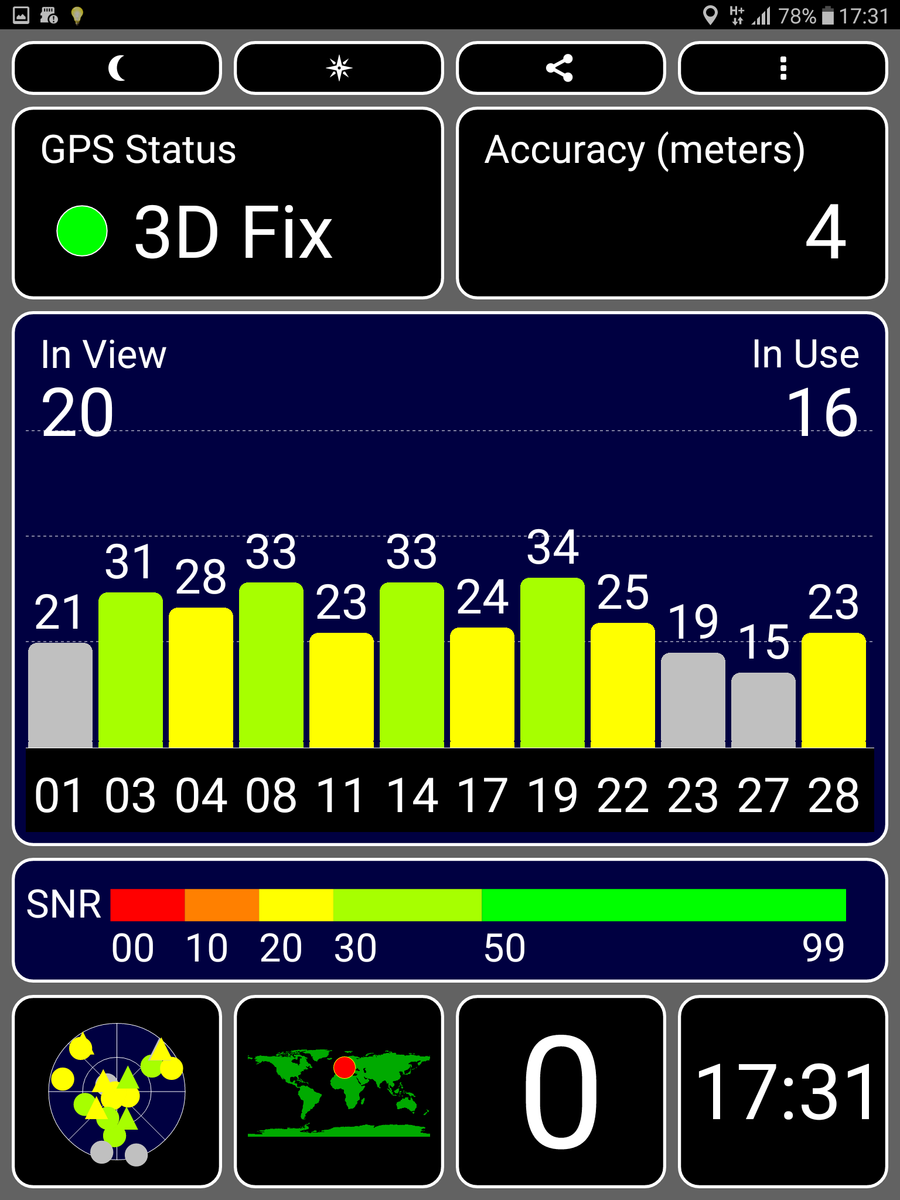Open the compass star button
Screen dimensions: 900x1200
point(339,68)
